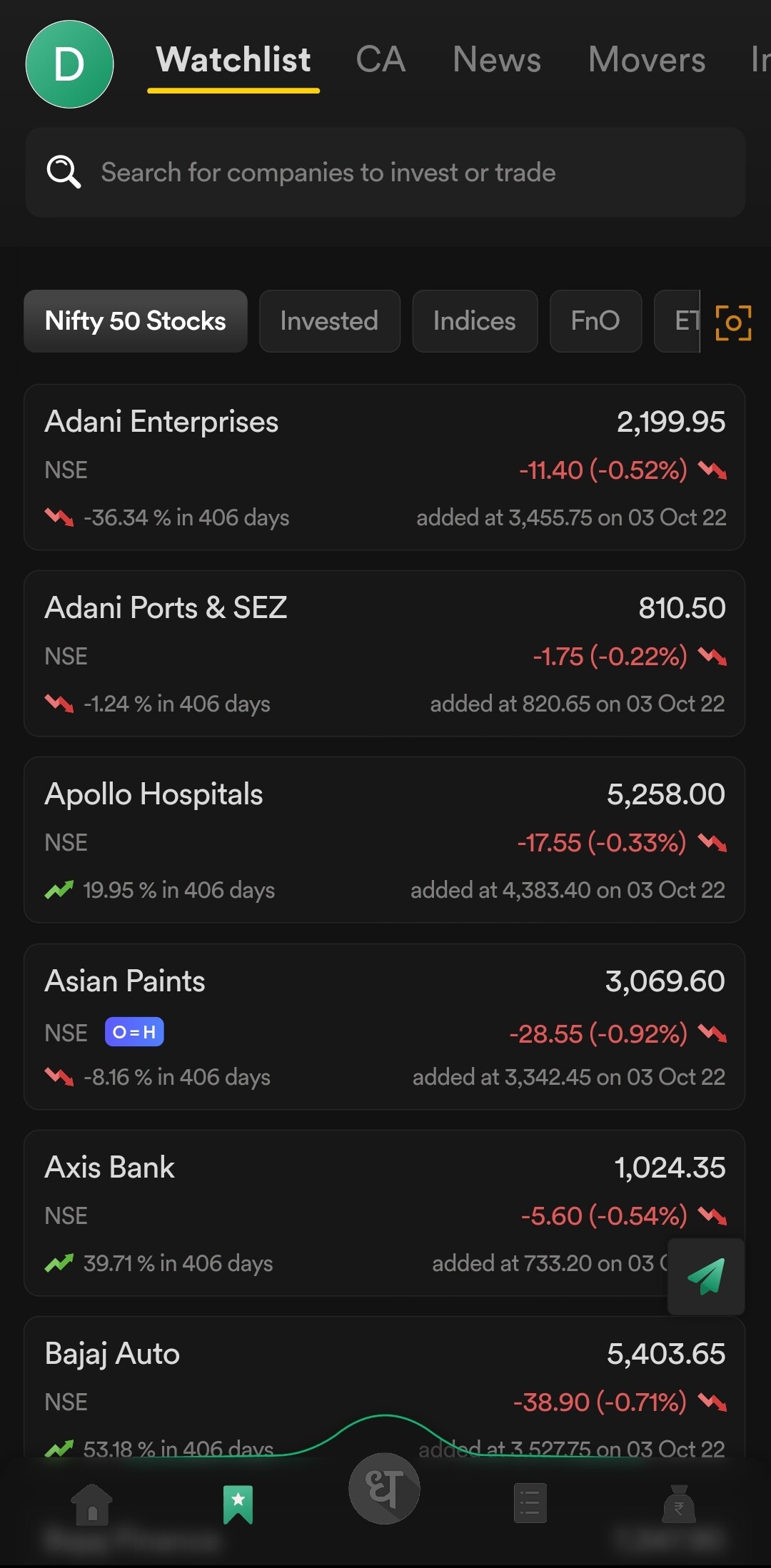Select the Indices watchlist chip

tap(475, 321)
